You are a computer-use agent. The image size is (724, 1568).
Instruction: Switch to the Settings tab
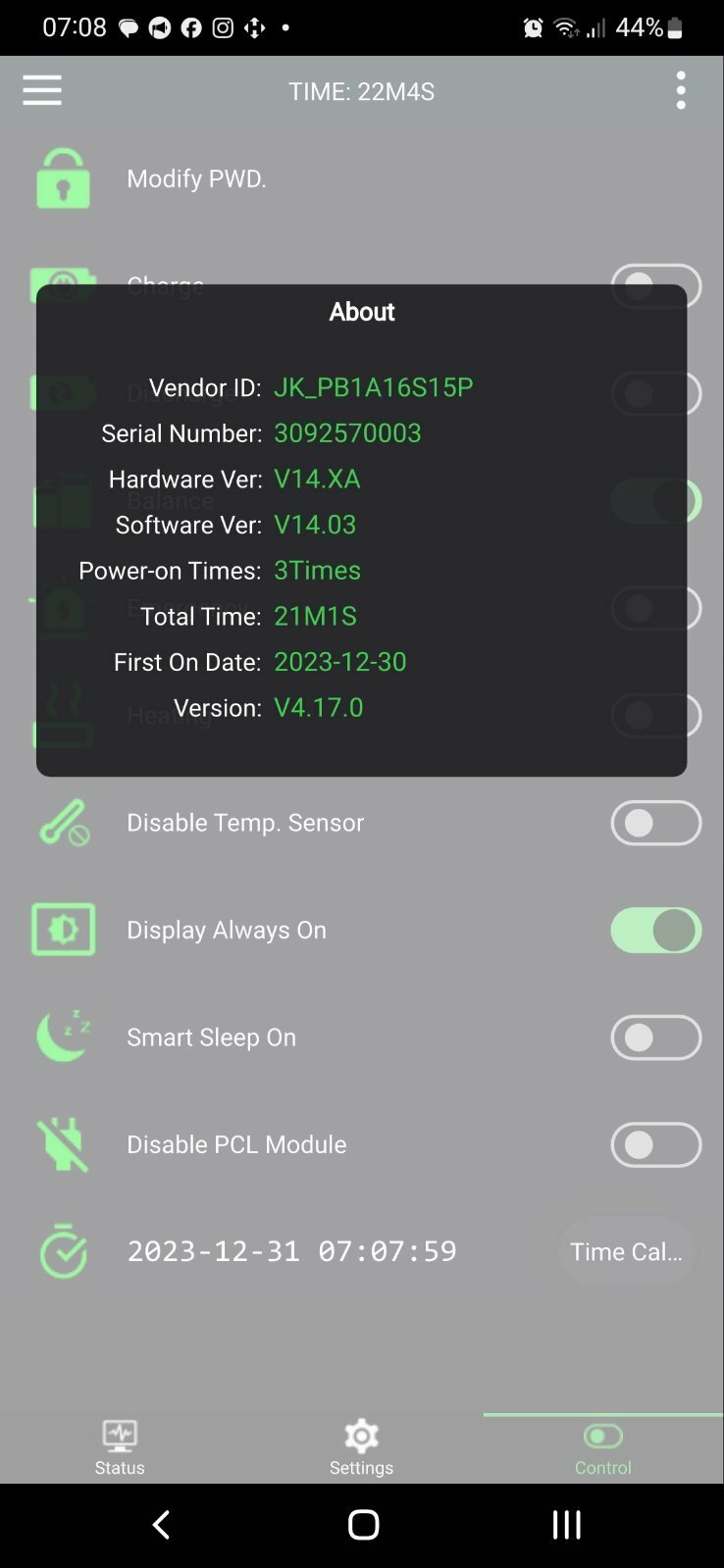coord(361,1448)
